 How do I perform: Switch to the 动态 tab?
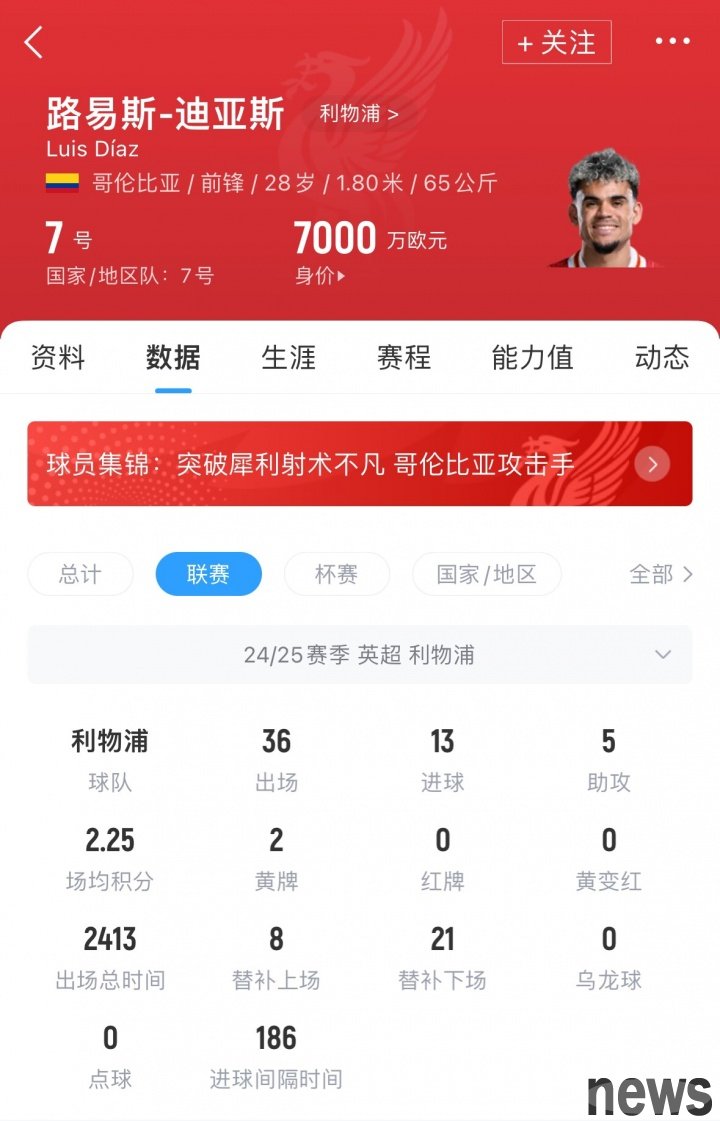pos(662,357)
